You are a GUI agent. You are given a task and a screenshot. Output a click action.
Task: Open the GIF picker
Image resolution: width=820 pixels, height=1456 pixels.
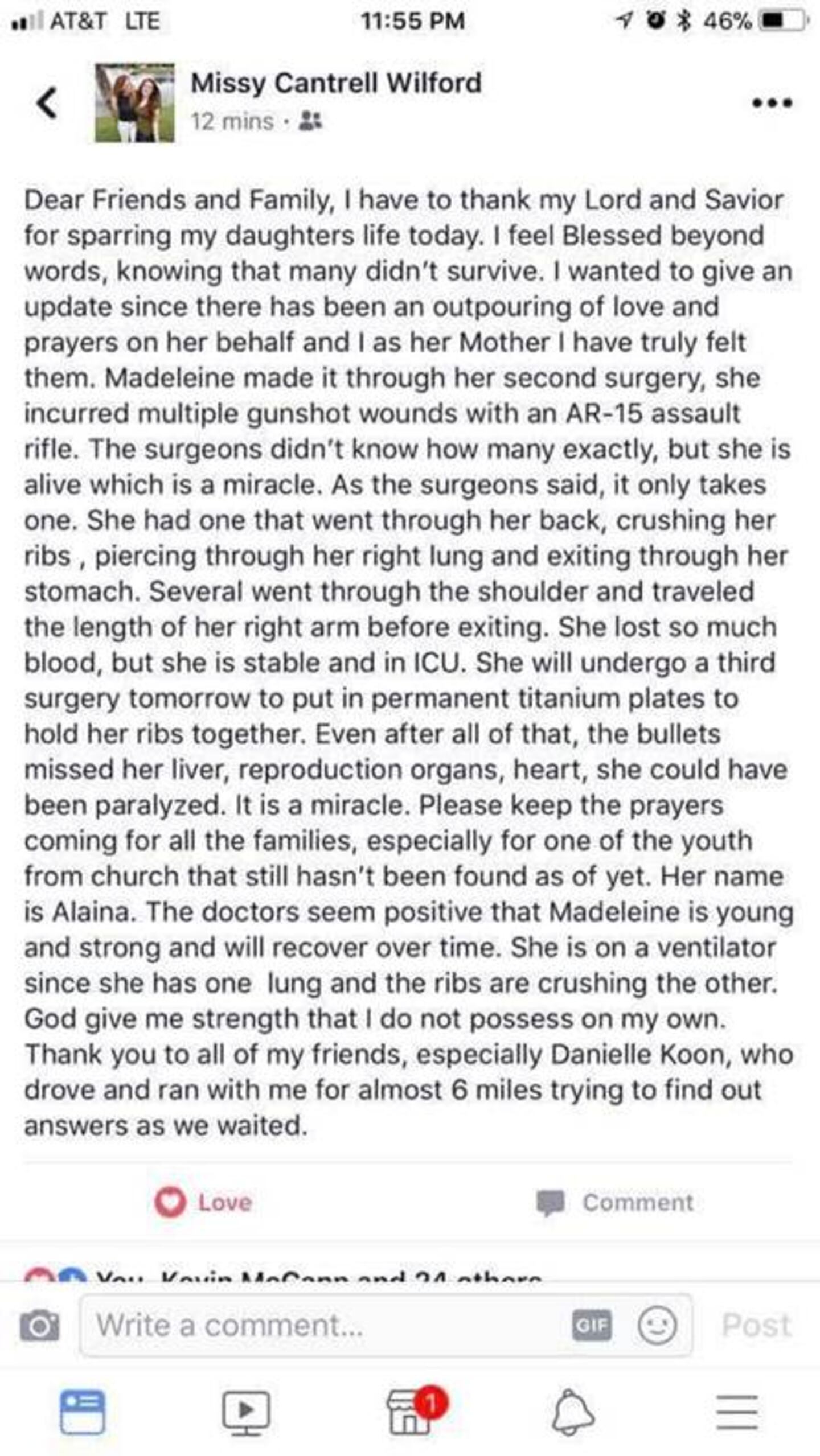click(x=592, y=1326)
